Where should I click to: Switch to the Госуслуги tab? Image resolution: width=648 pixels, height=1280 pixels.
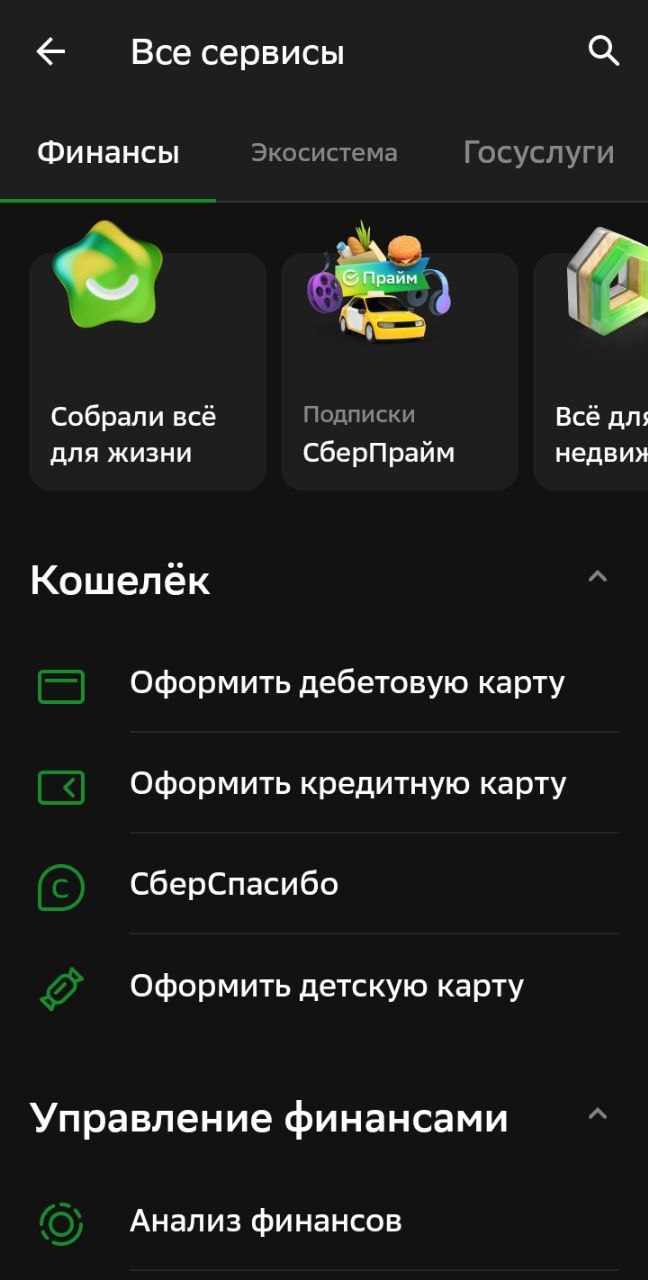pos(538,153)
